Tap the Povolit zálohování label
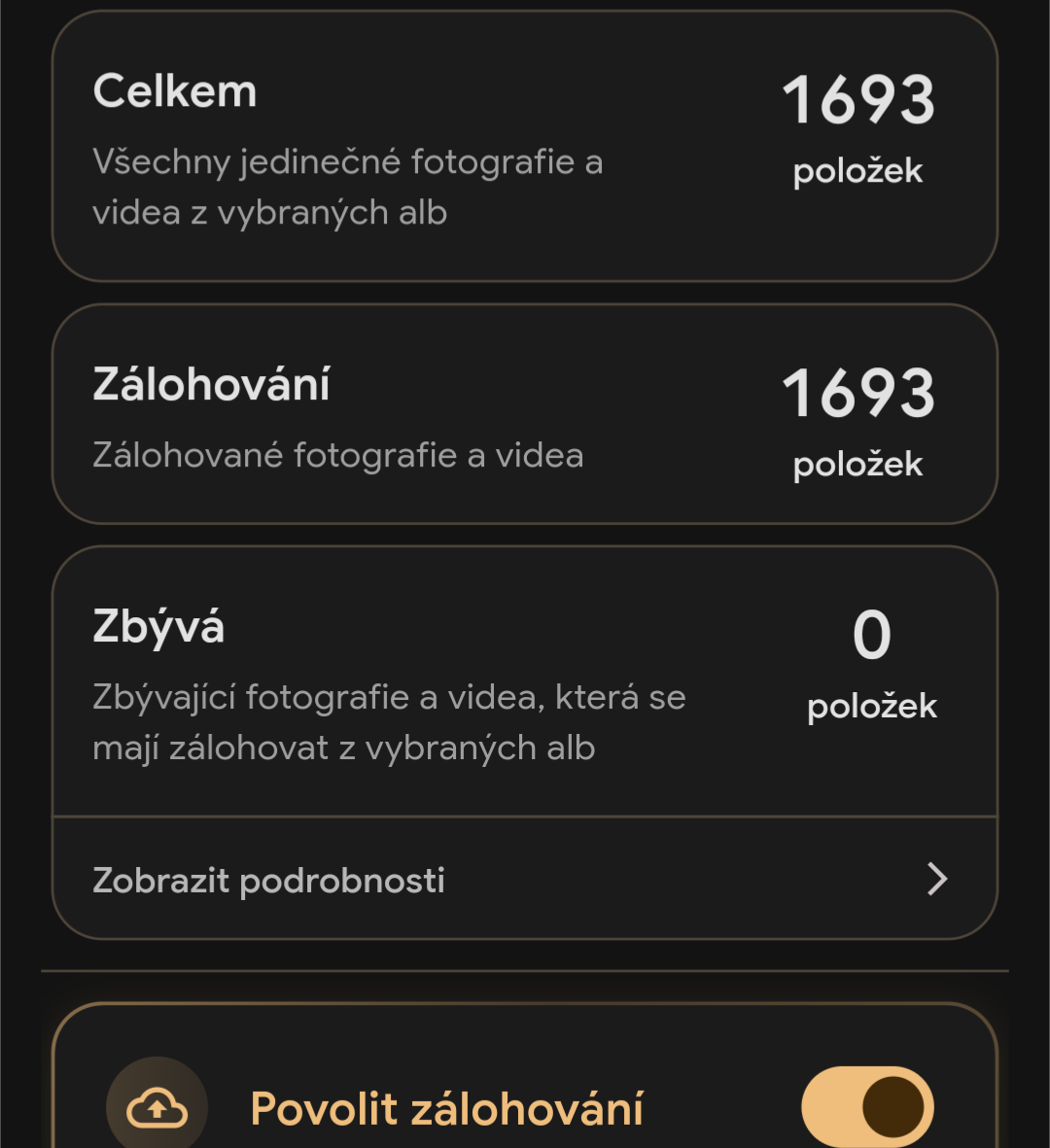This screenshot has width=1050, height=1148. (x=447, y=1106)
